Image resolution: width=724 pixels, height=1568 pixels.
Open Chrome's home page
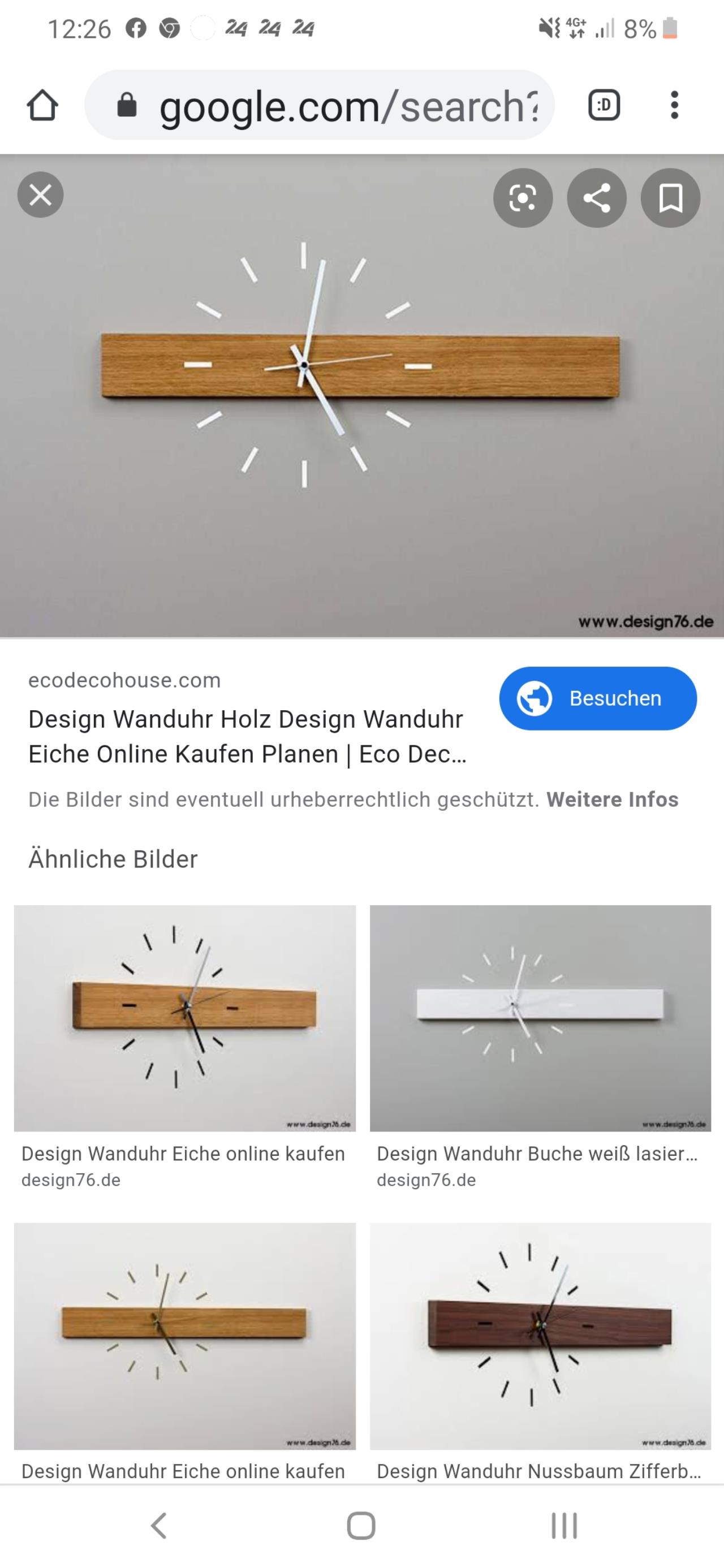[x=42, y=106]
